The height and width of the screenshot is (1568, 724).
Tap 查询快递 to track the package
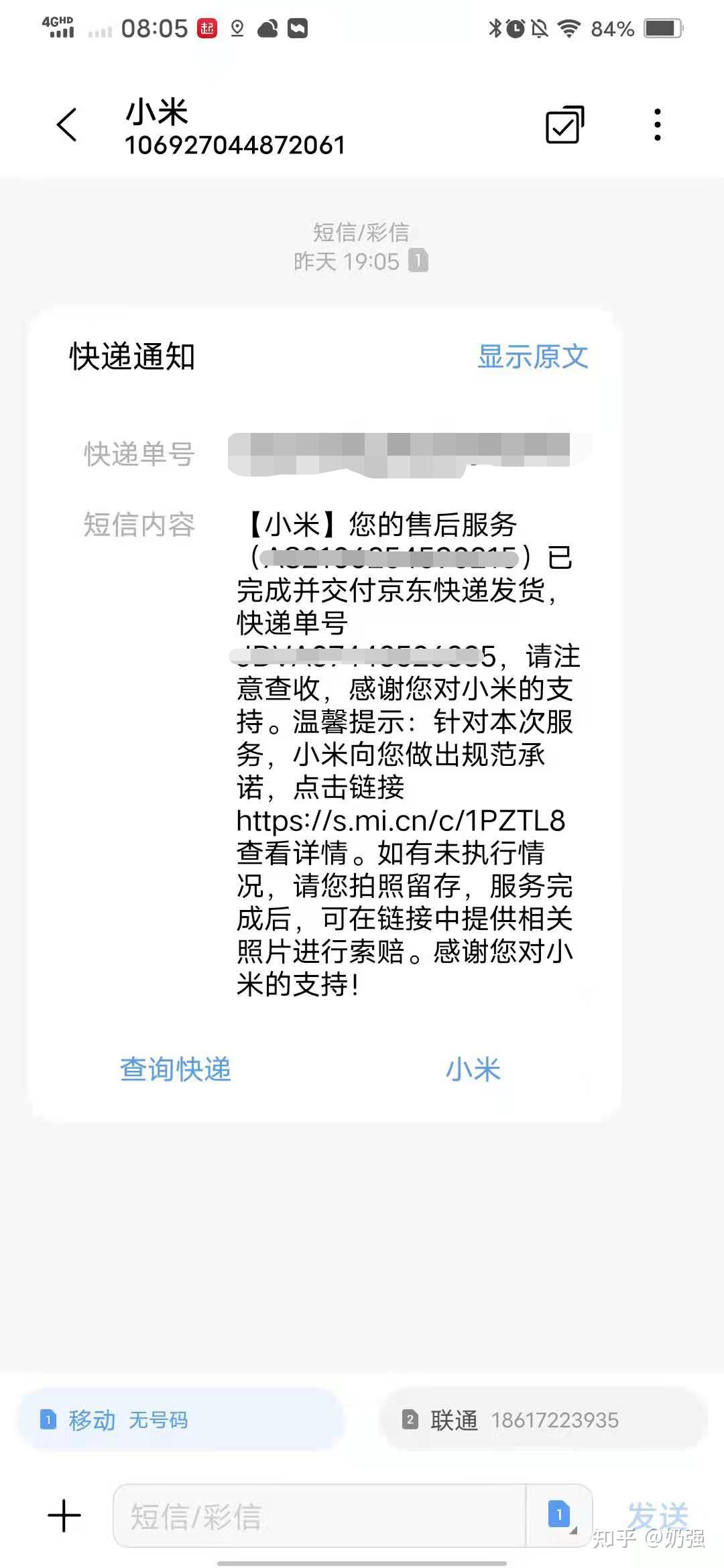176,1069
